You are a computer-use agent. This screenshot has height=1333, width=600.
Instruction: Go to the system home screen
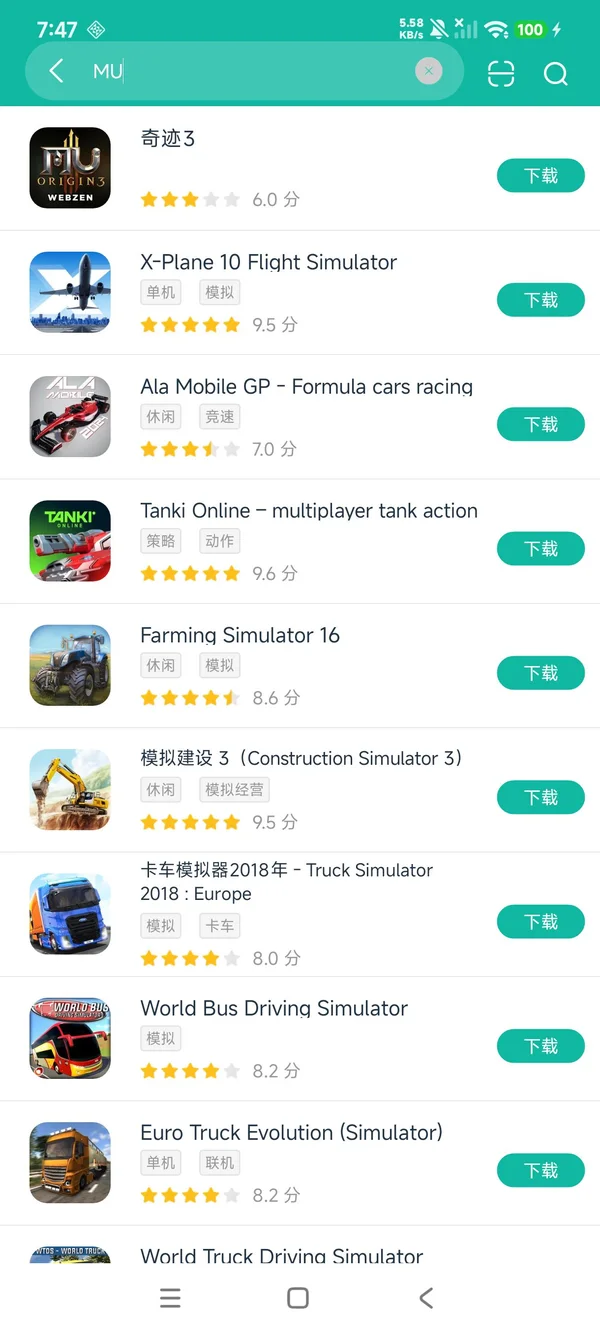(x=298, y=1298)
